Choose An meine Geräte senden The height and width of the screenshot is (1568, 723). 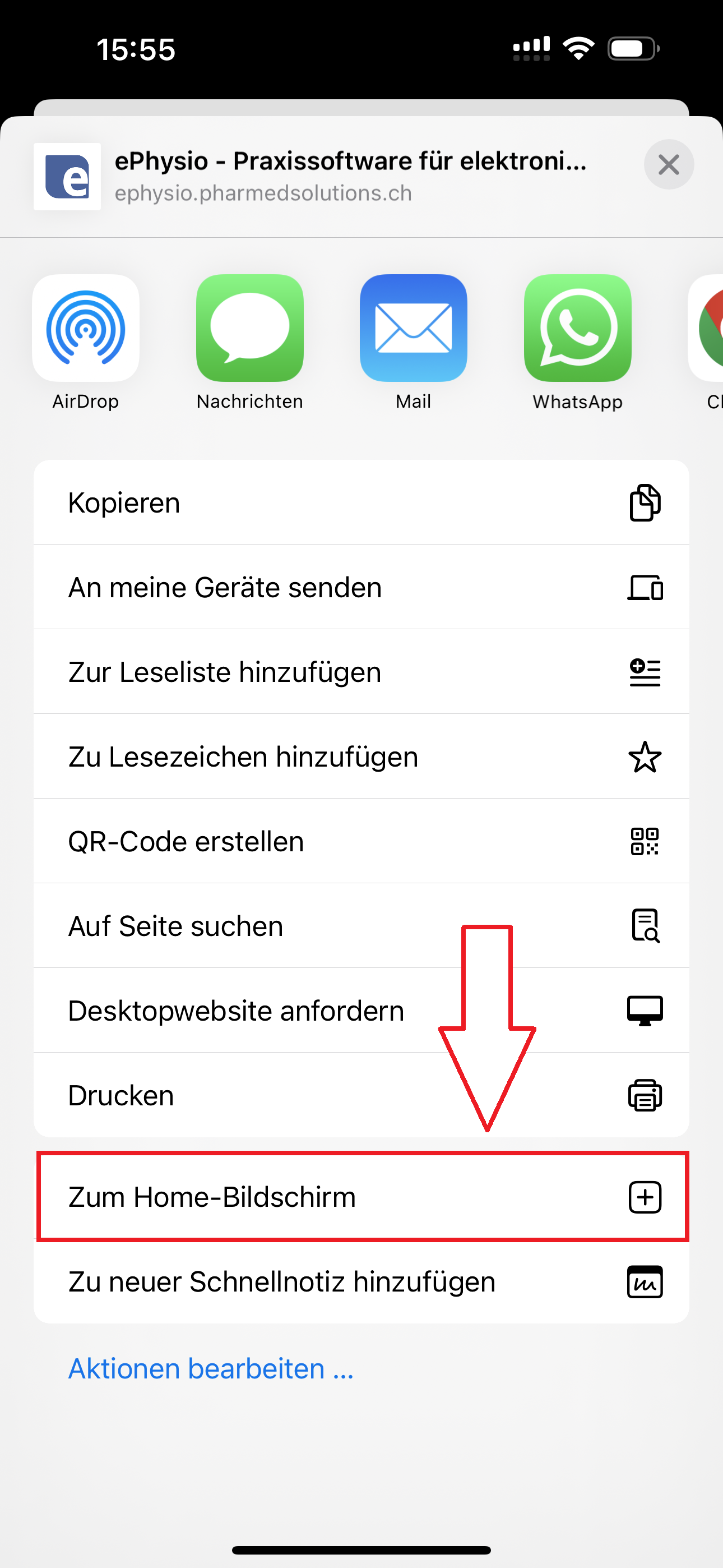361,587
